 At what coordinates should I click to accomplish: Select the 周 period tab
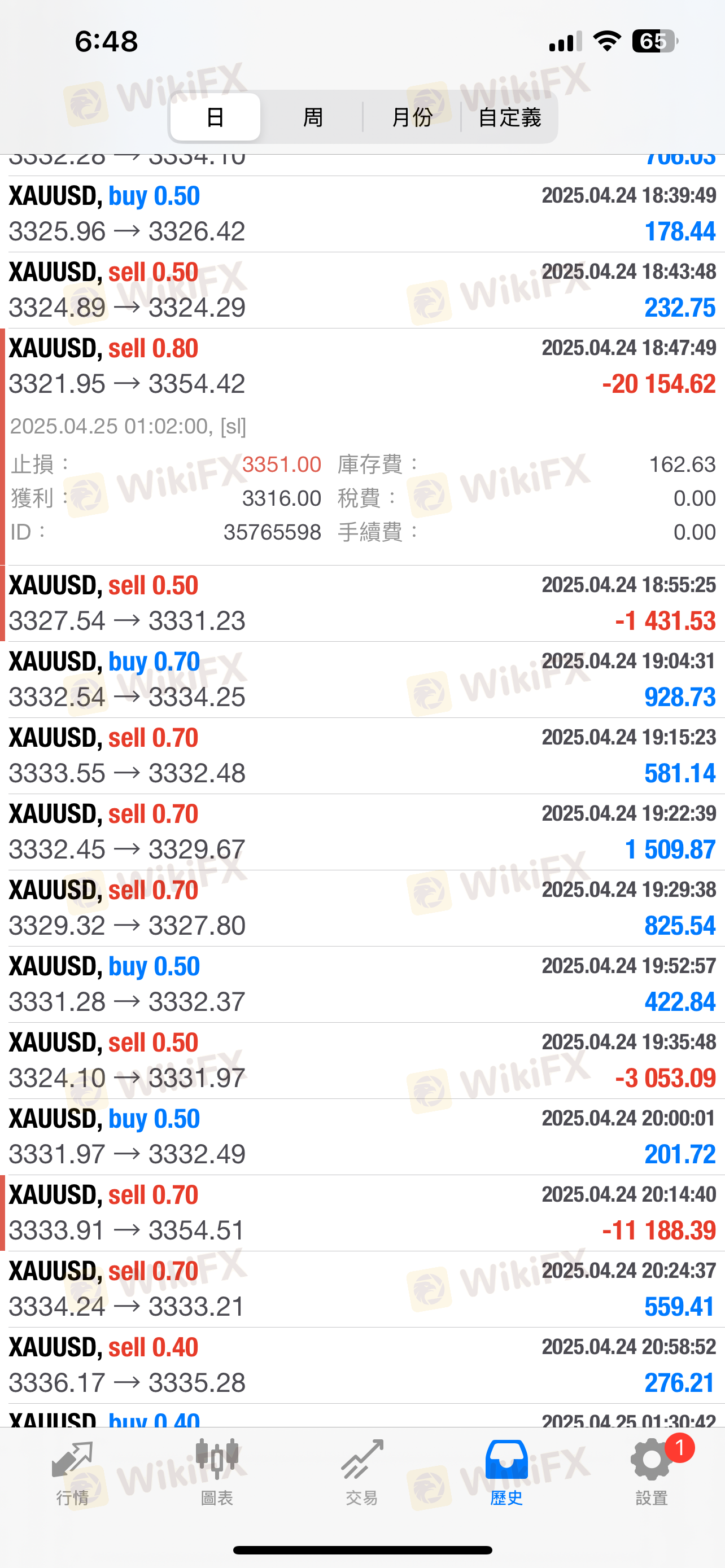[x=313, y=117]
